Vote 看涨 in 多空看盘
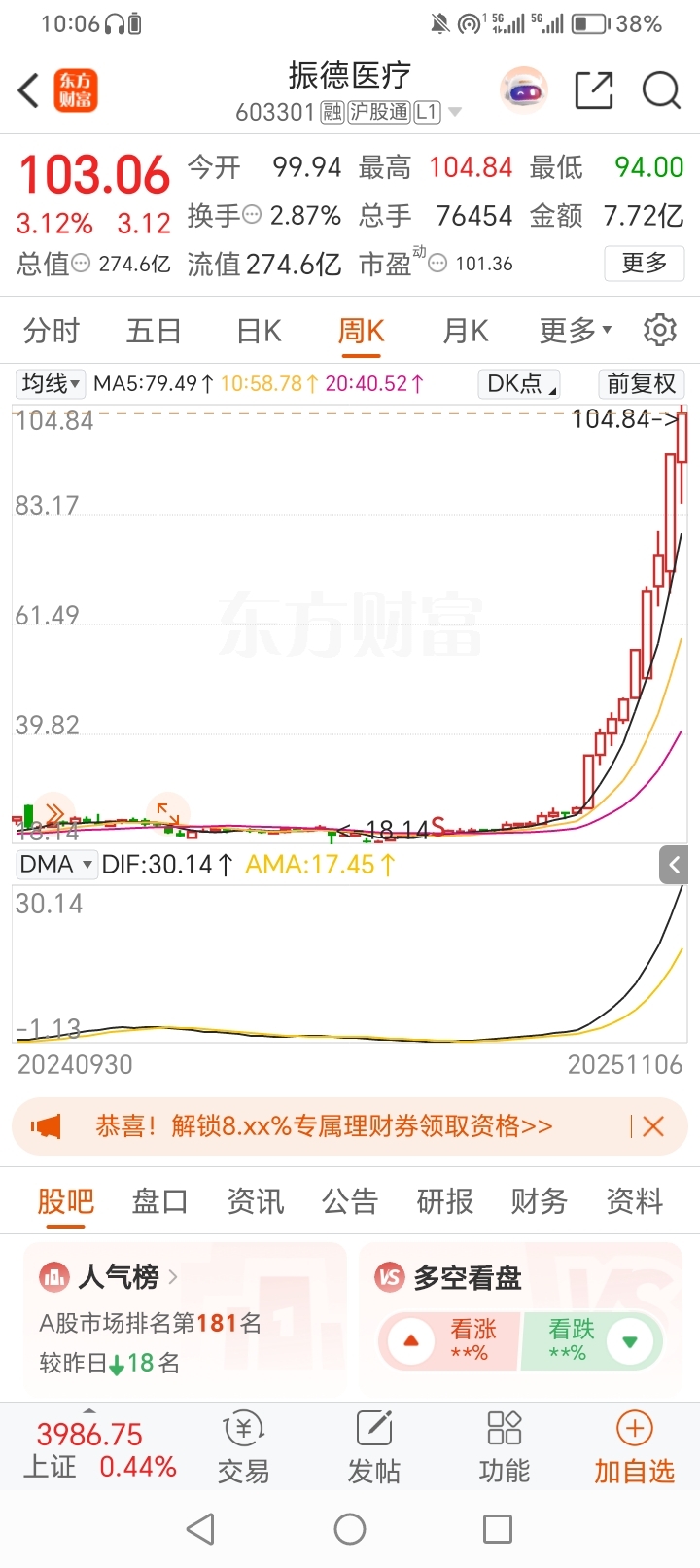The width and height of the screenshot is (700, 1568). 449,1340
